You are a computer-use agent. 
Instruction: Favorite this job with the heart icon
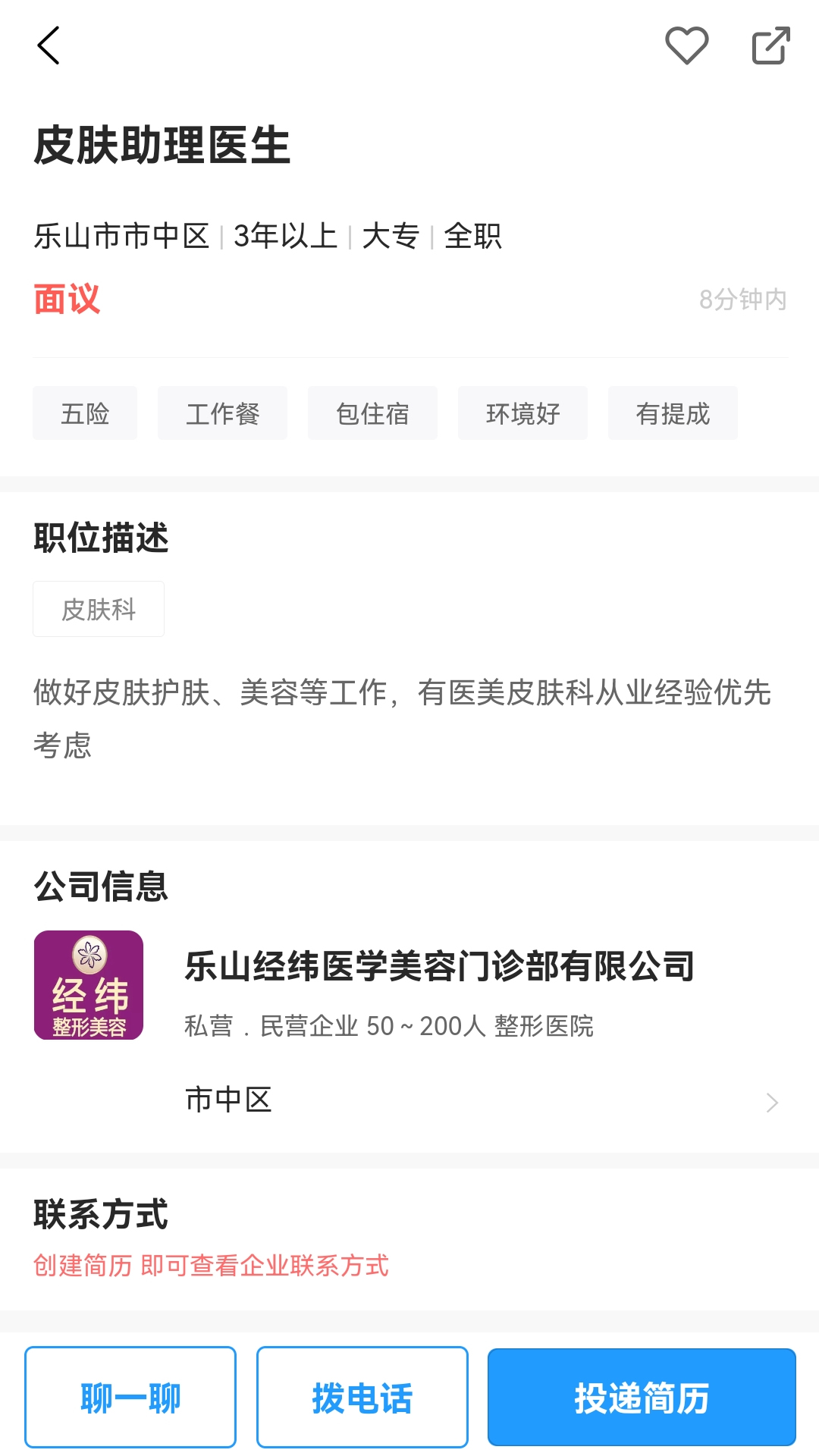[x=686, y=45]
